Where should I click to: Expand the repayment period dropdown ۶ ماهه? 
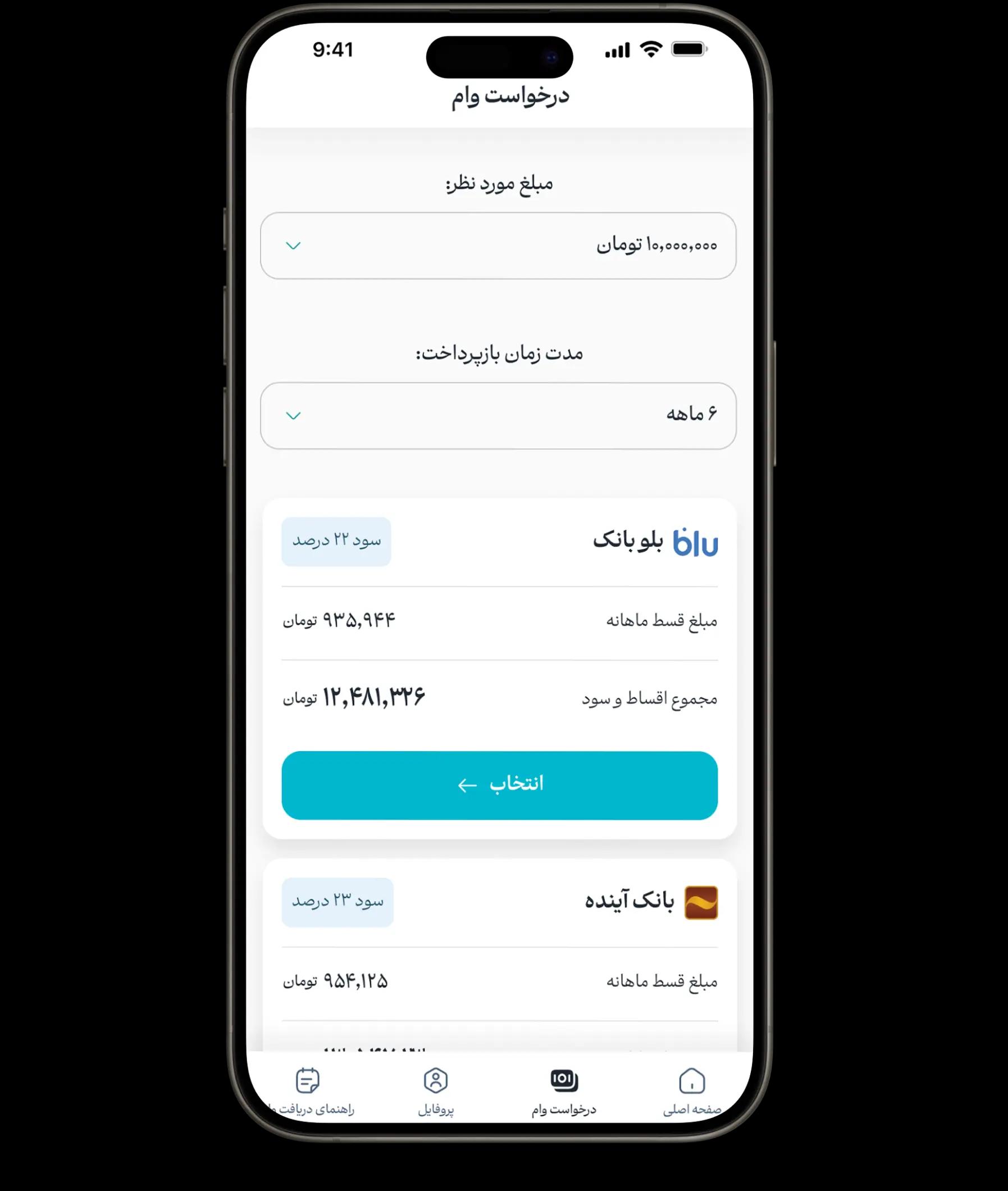click(x=498, y=416)
